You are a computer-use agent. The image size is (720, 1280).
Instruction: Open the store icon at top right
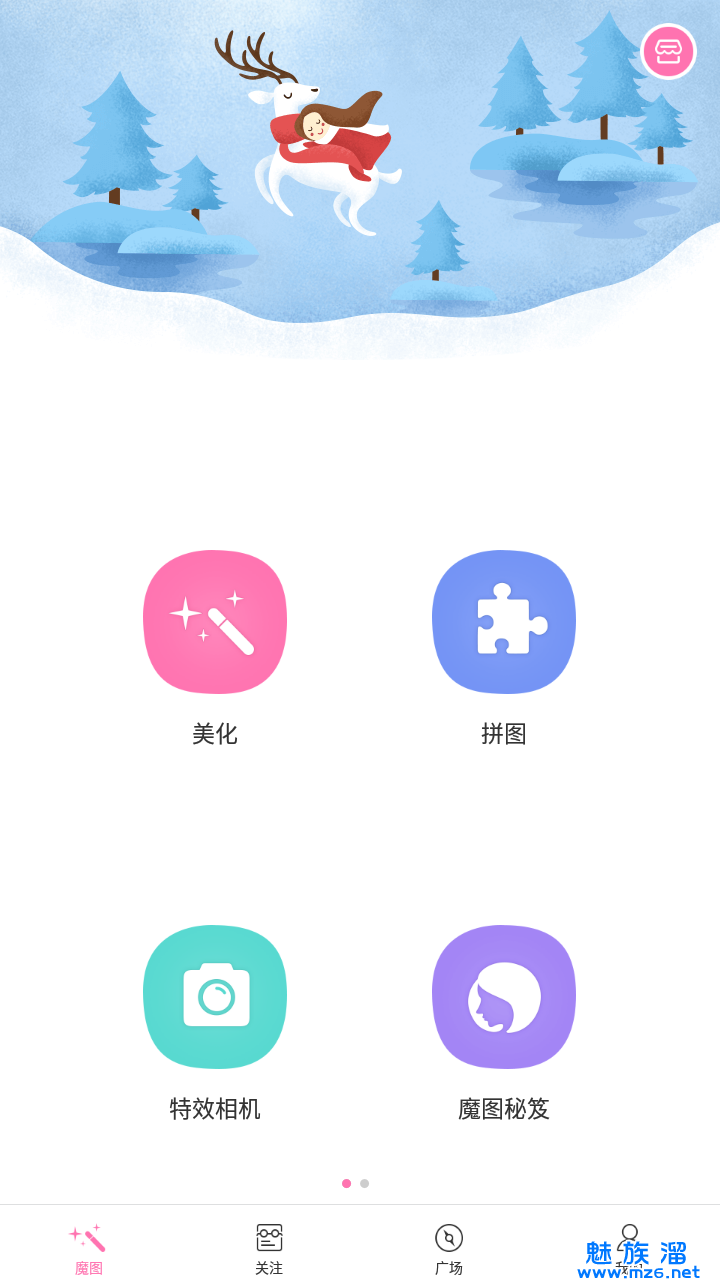[x=668, y=51]
